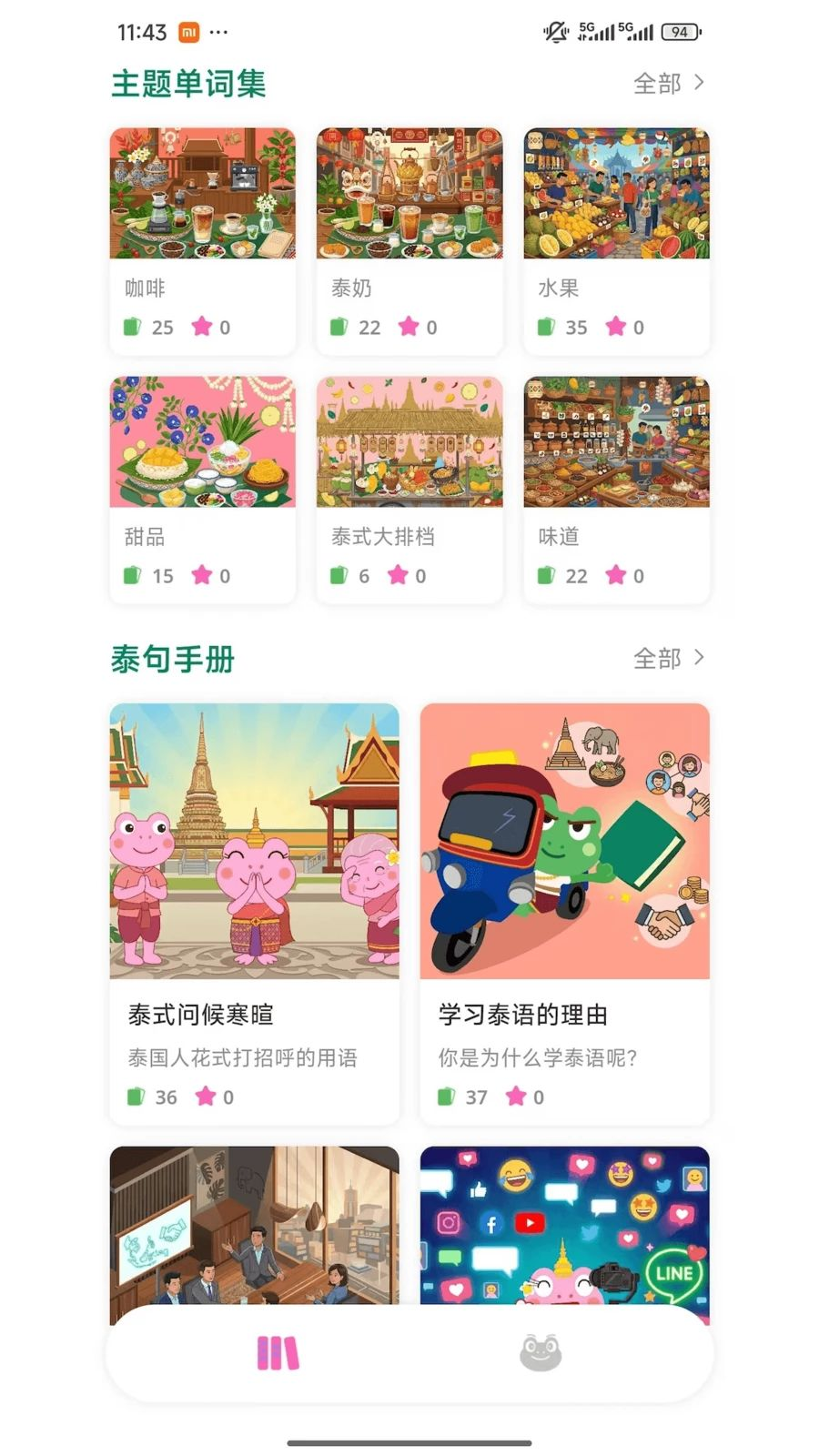Open the 咖啡 word set thumbnail
This screenshot has width=819, height=1456.
(202, 193)
